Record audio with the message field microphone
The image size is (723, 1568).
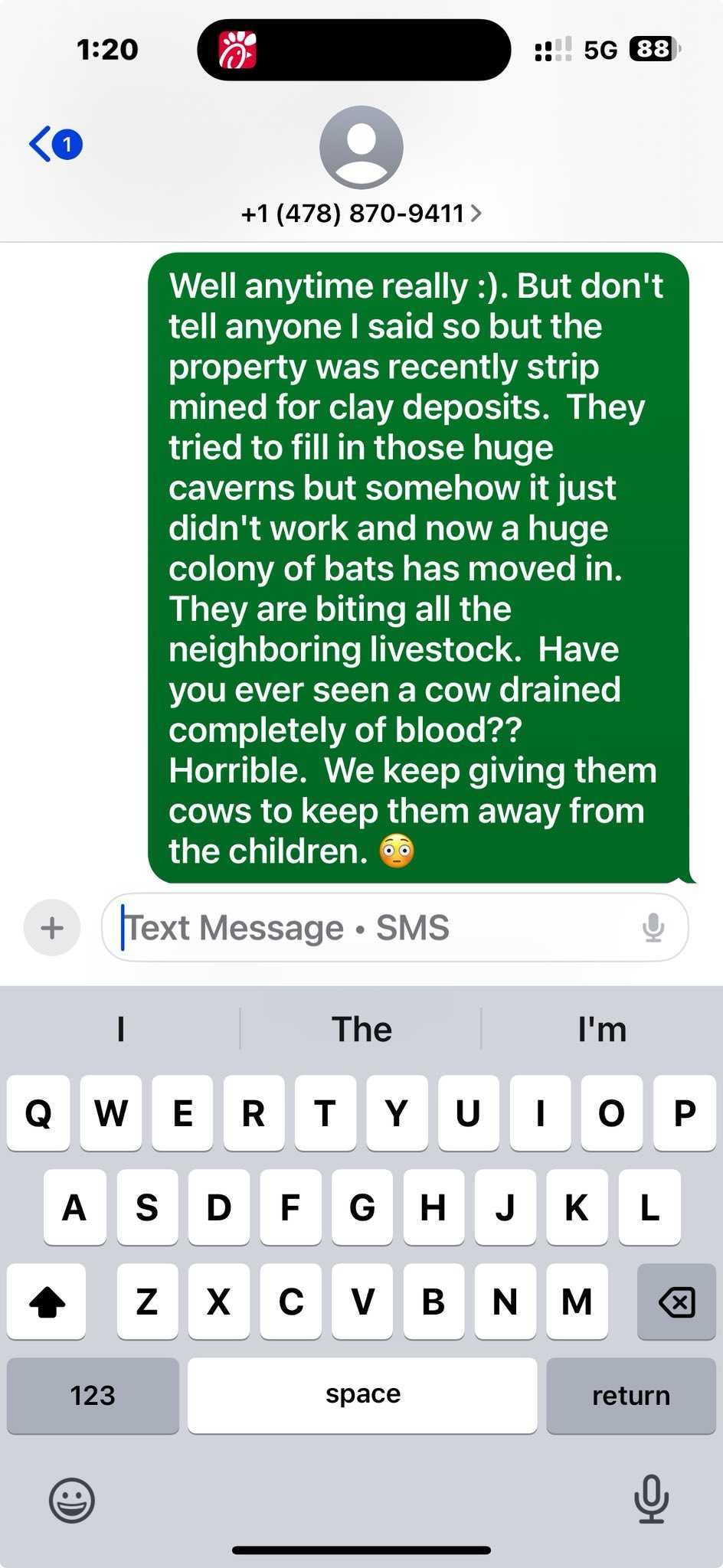653,928
